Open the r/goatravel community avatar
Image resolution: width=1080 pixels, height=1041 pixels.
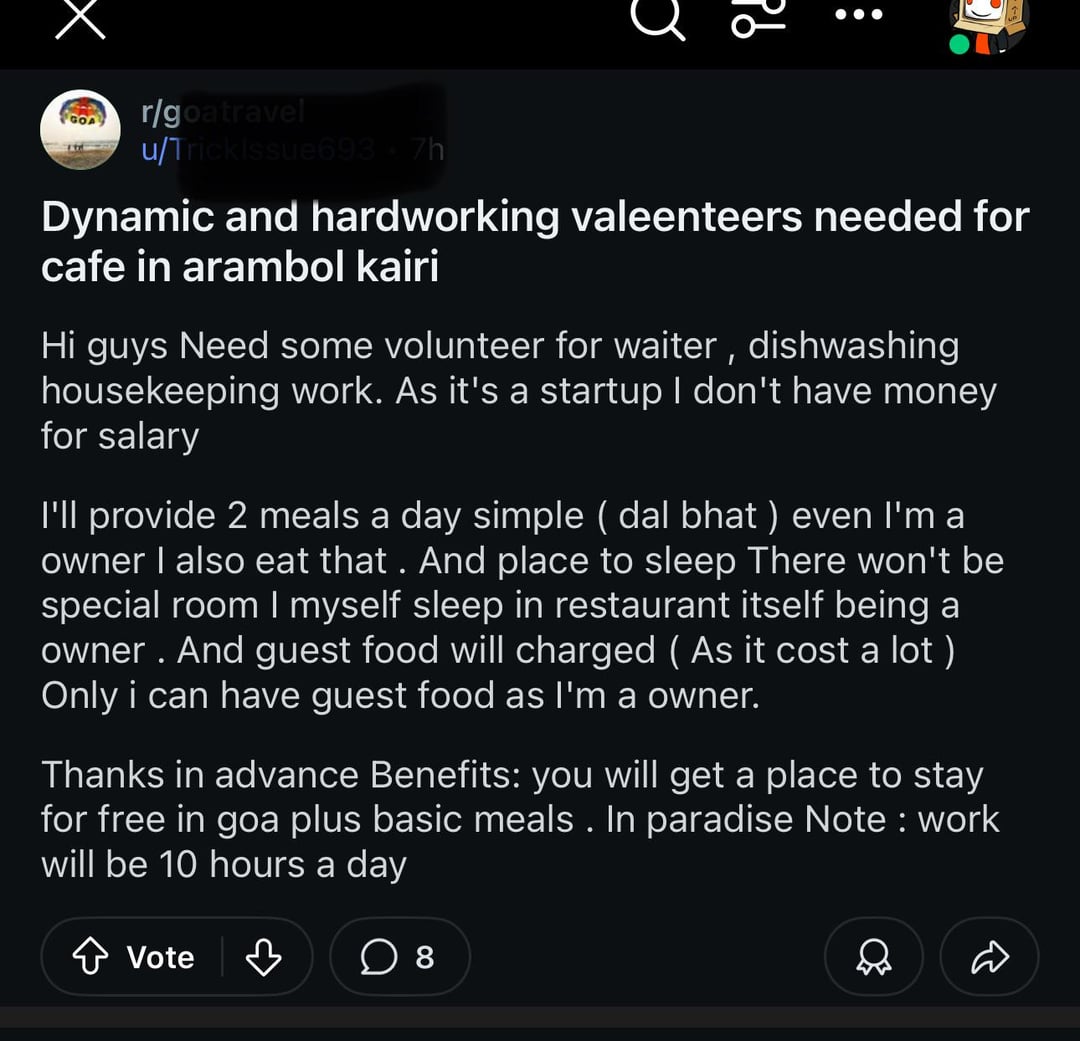pyautogui.click(x=80, y=130)
